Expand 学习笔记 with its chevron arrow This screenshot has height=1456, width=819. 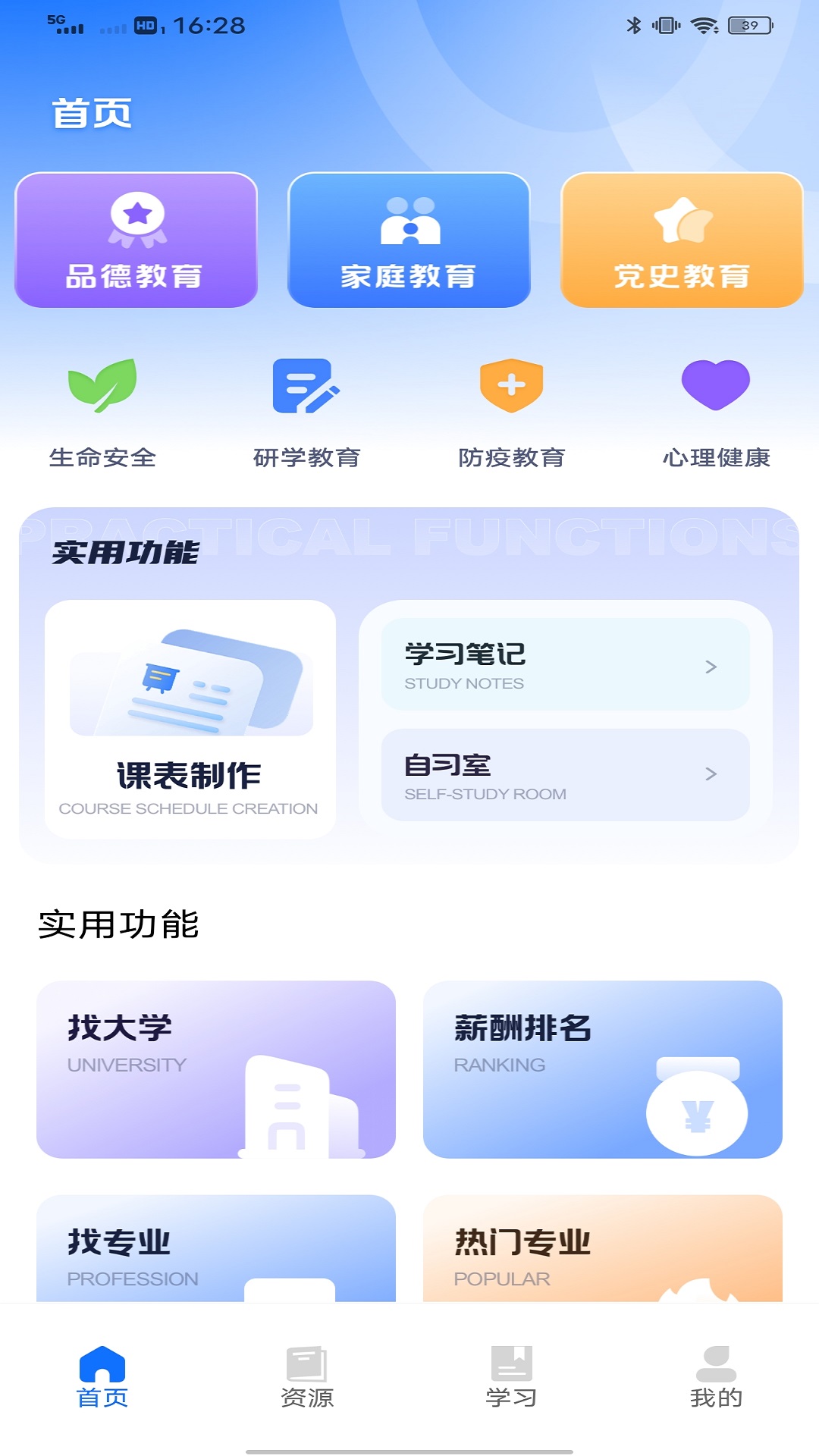tap(711, 667)
